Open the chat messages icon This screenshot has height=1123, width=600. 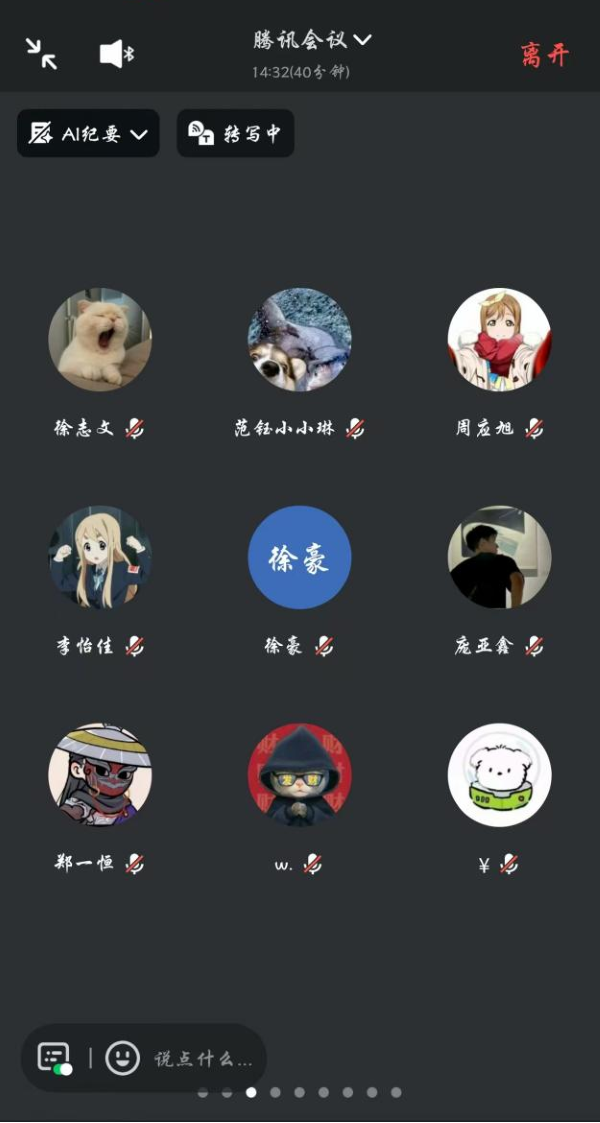[x=54, y=1057]
